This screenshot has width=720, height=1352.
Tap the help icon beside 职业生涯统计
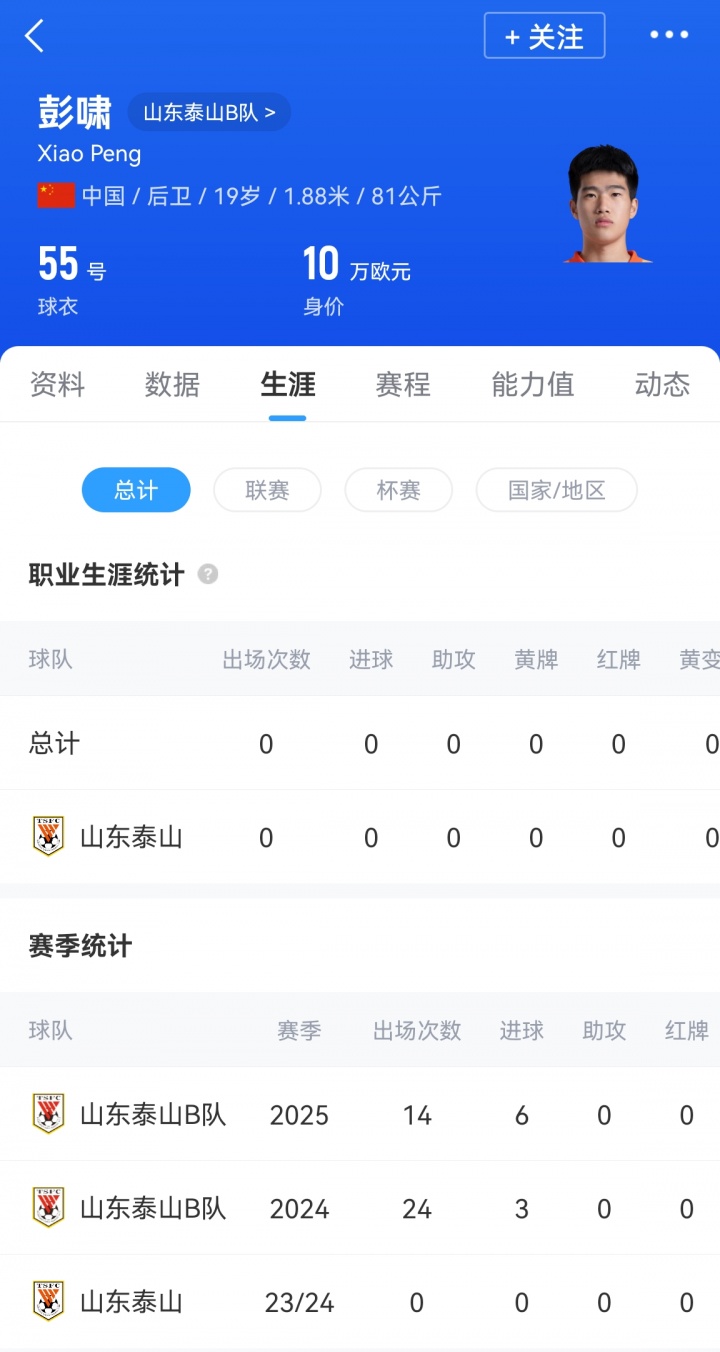[x=208, y=575]
